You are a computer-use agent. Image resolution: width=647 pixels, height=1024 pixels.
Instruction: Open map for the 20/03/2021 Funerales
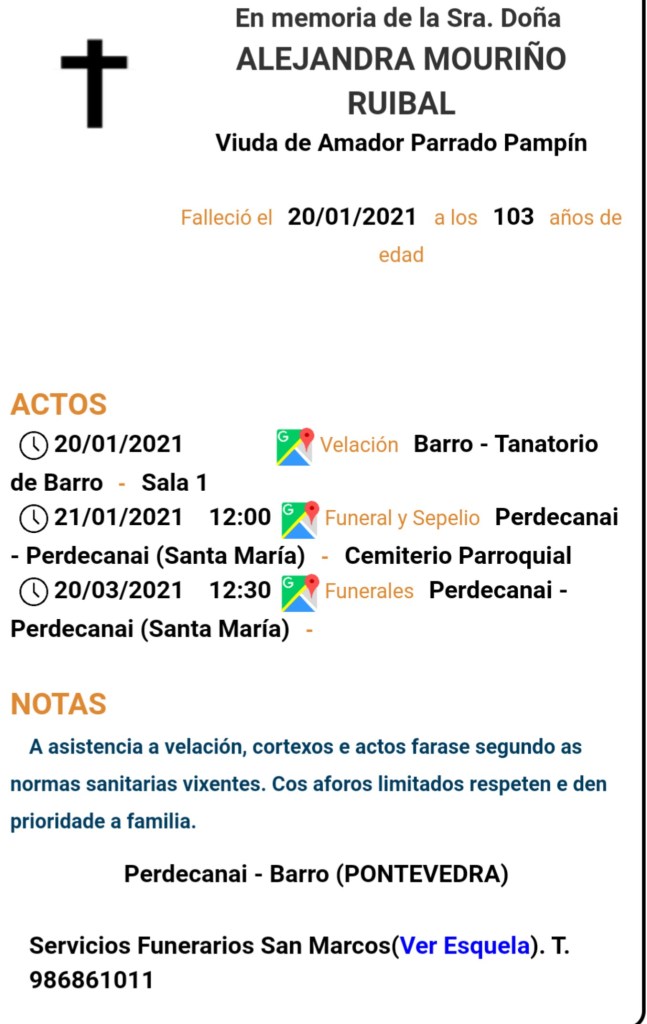[x=300, y=592]
